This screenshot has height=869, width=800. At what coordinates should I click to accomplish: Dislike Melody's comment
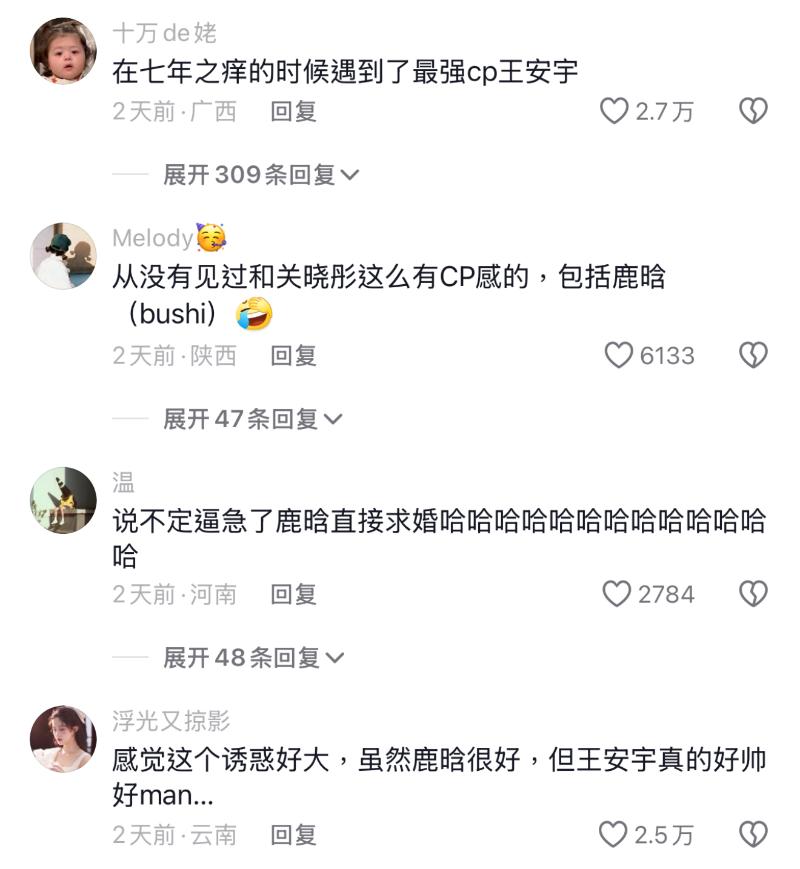pyautogui.click(x=752, y=355)
